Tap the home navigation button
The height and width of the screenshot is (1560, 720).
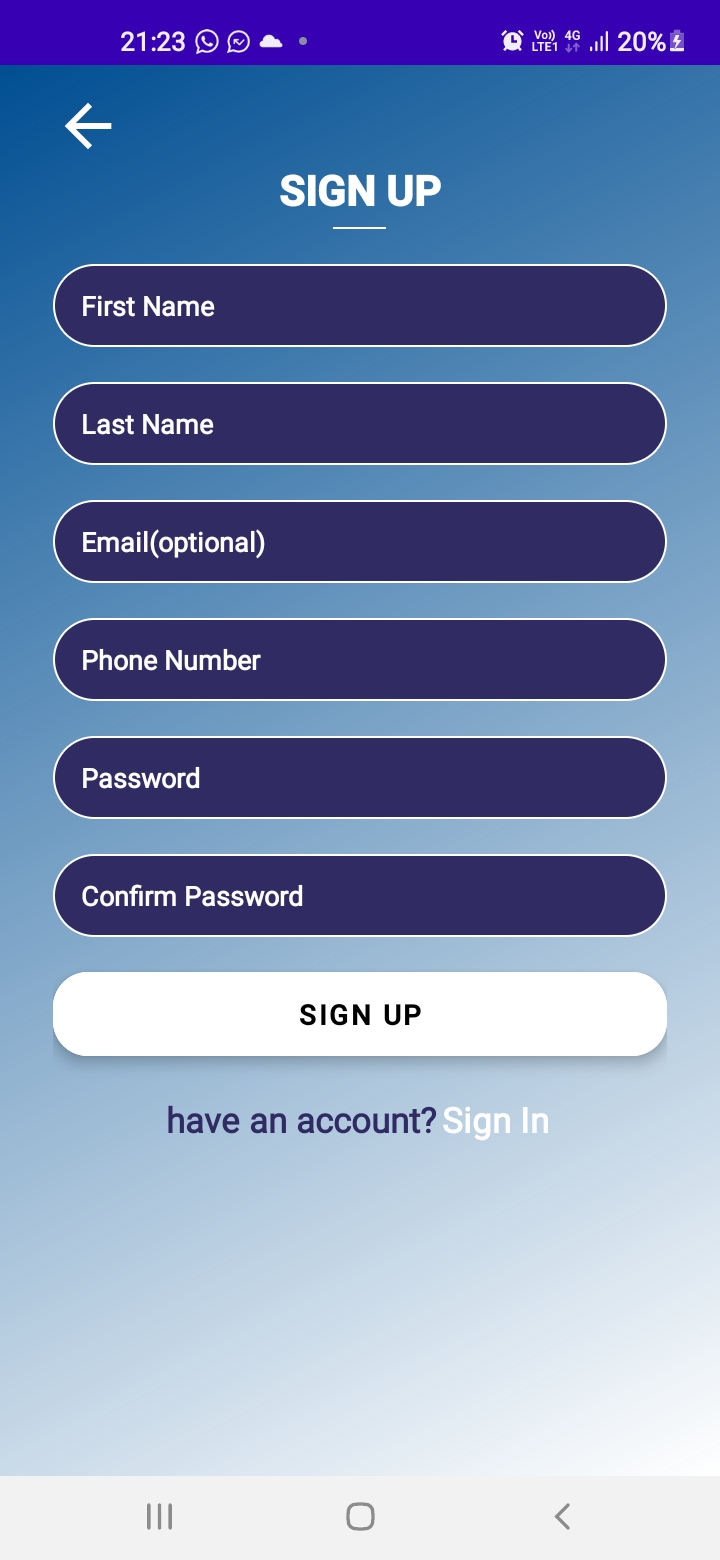click(360, 1515)
